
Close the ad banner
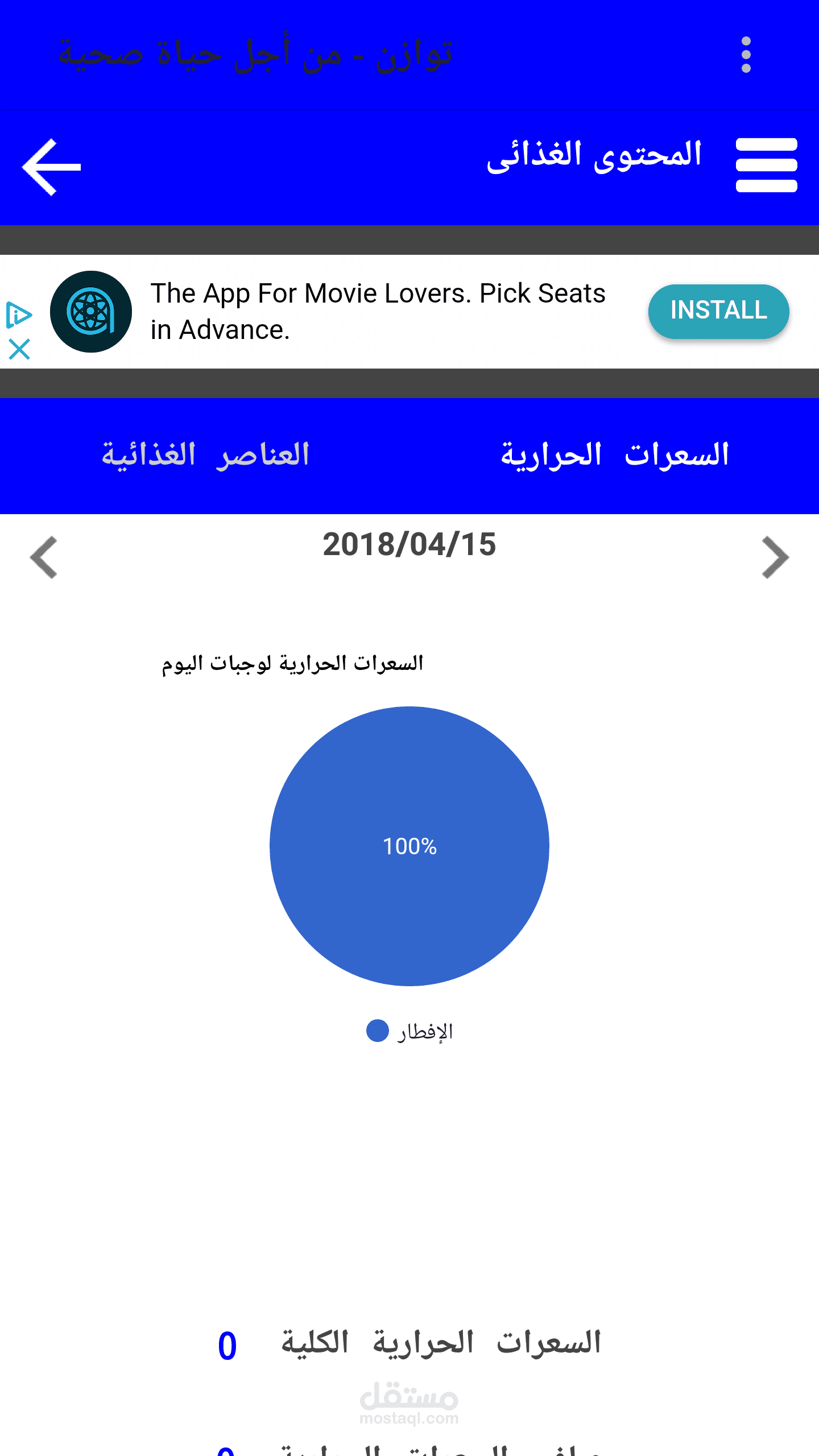[x=19, y=349]
